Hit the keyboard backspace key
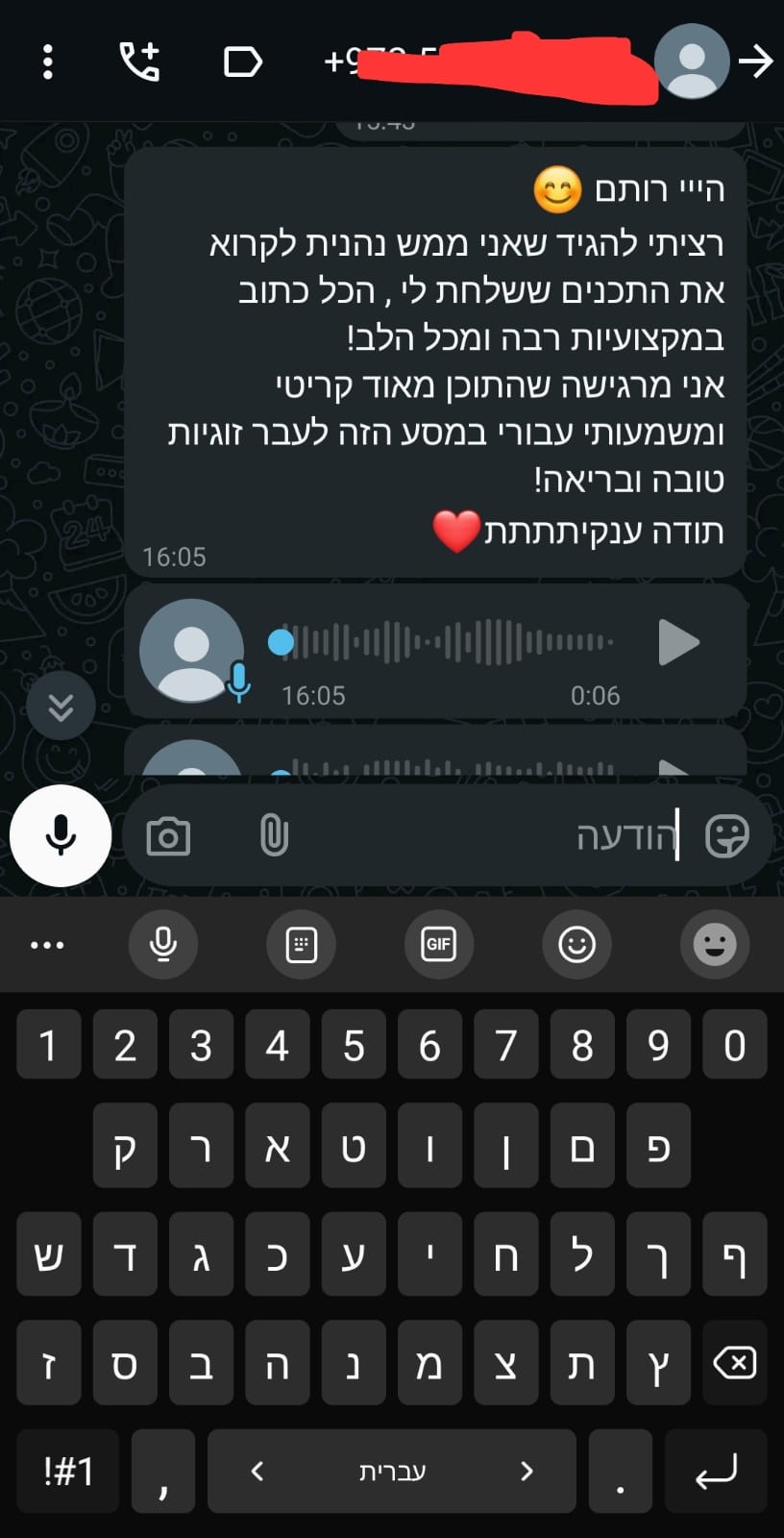The width and height of the screenshot is (784, 1538). [x=735, y=1363]
